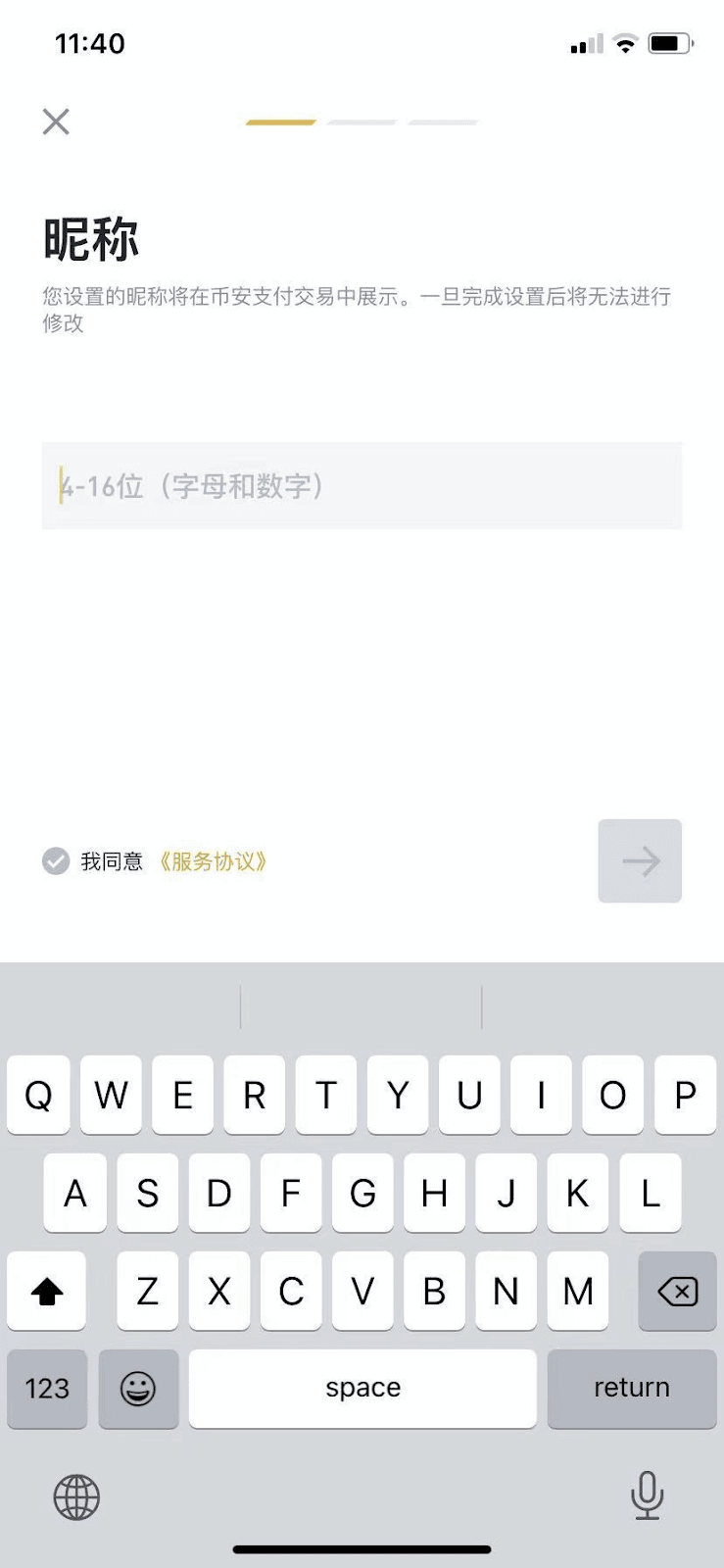Continue with the next arrow button
This screenshot has width=724, height=1568.
(640, 860)
